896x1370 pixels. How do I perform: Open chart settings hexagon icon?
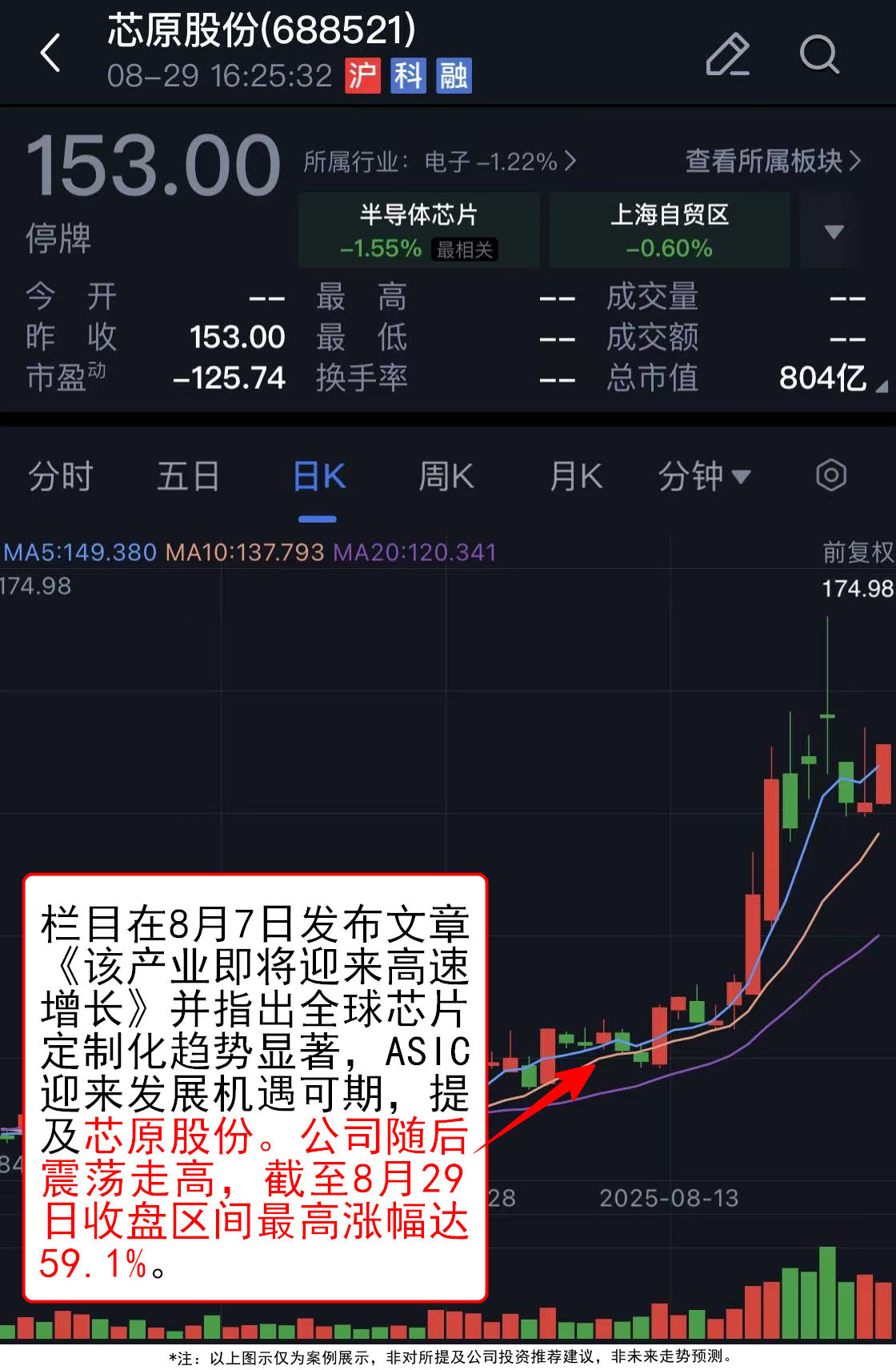[x=831, y=475]
